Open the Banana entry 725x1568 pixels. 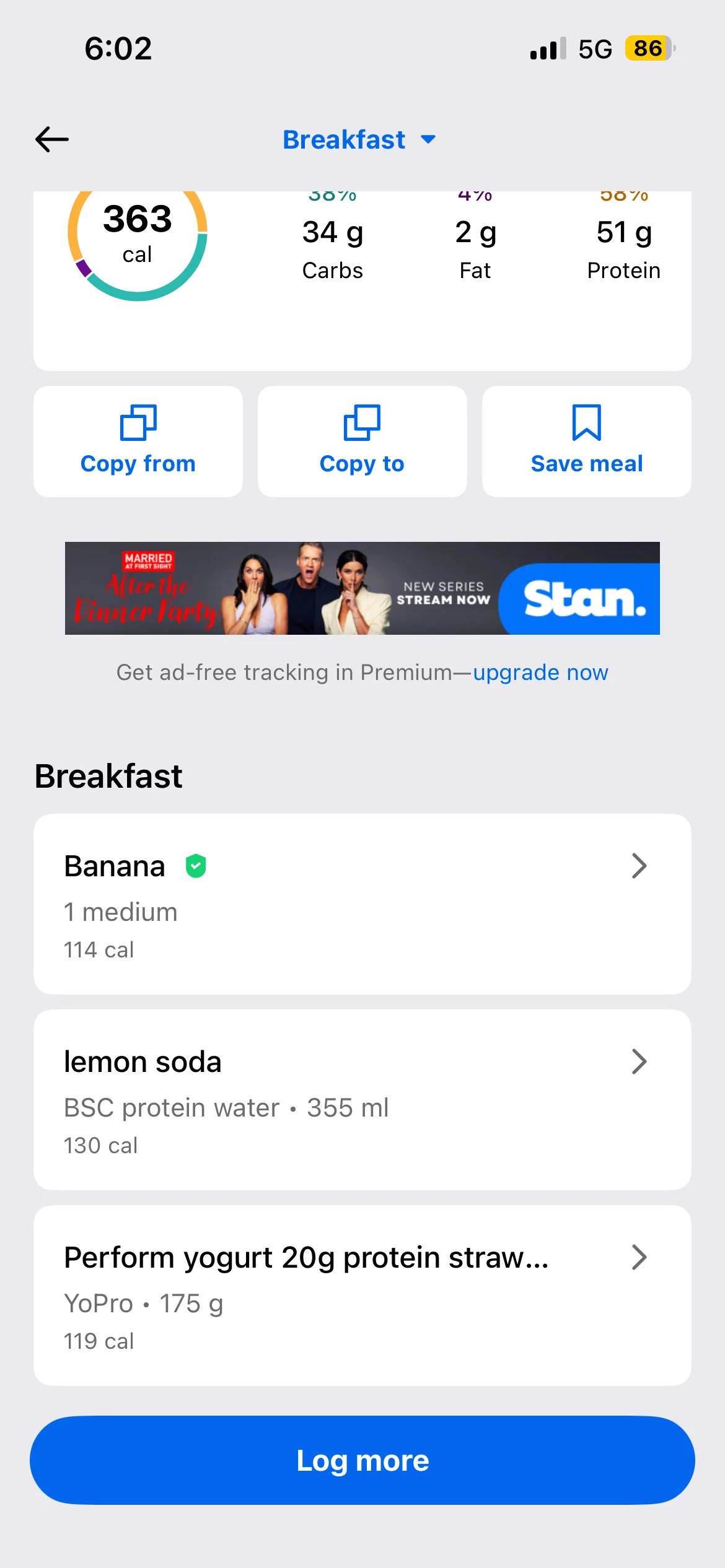point(362,904)
